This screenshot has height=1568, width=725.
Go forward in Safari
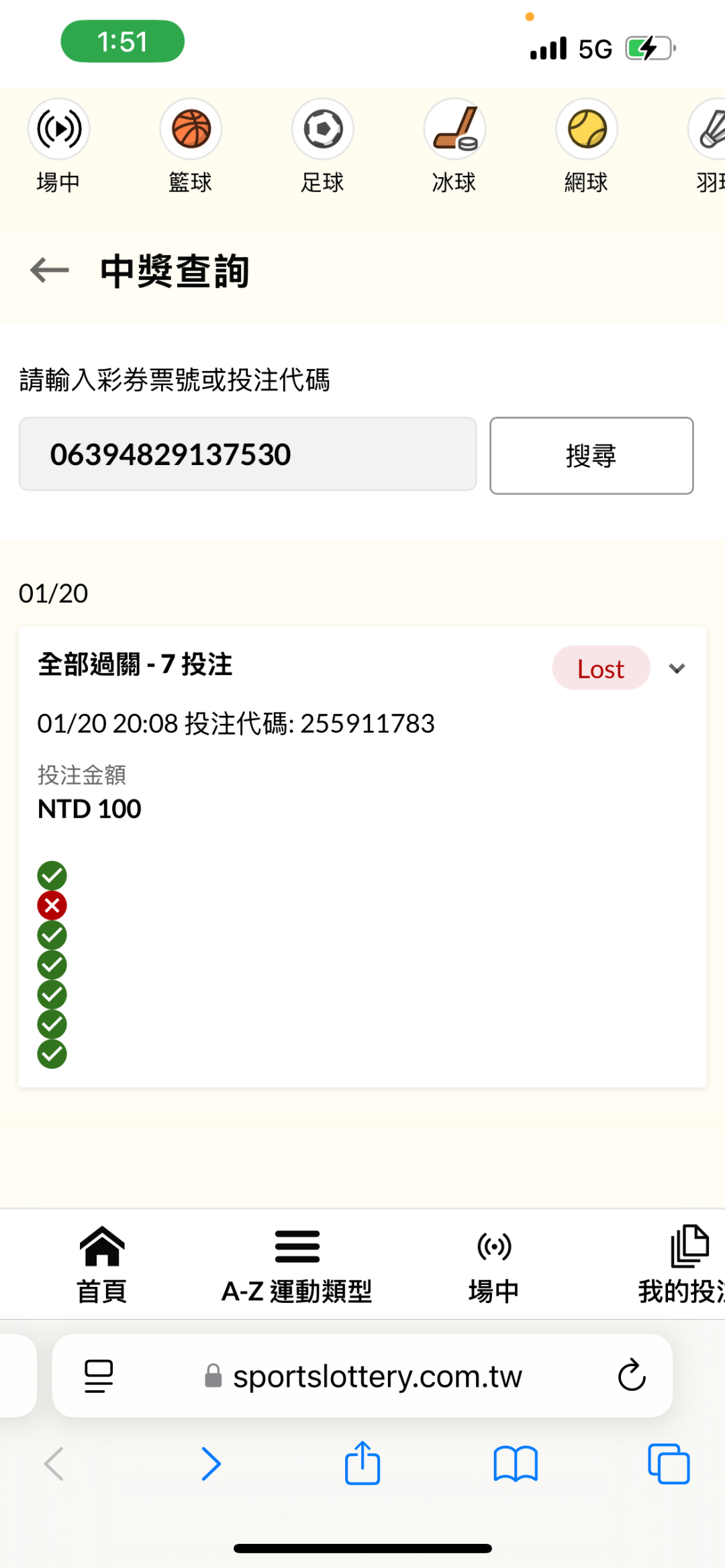pos(211,1463)
